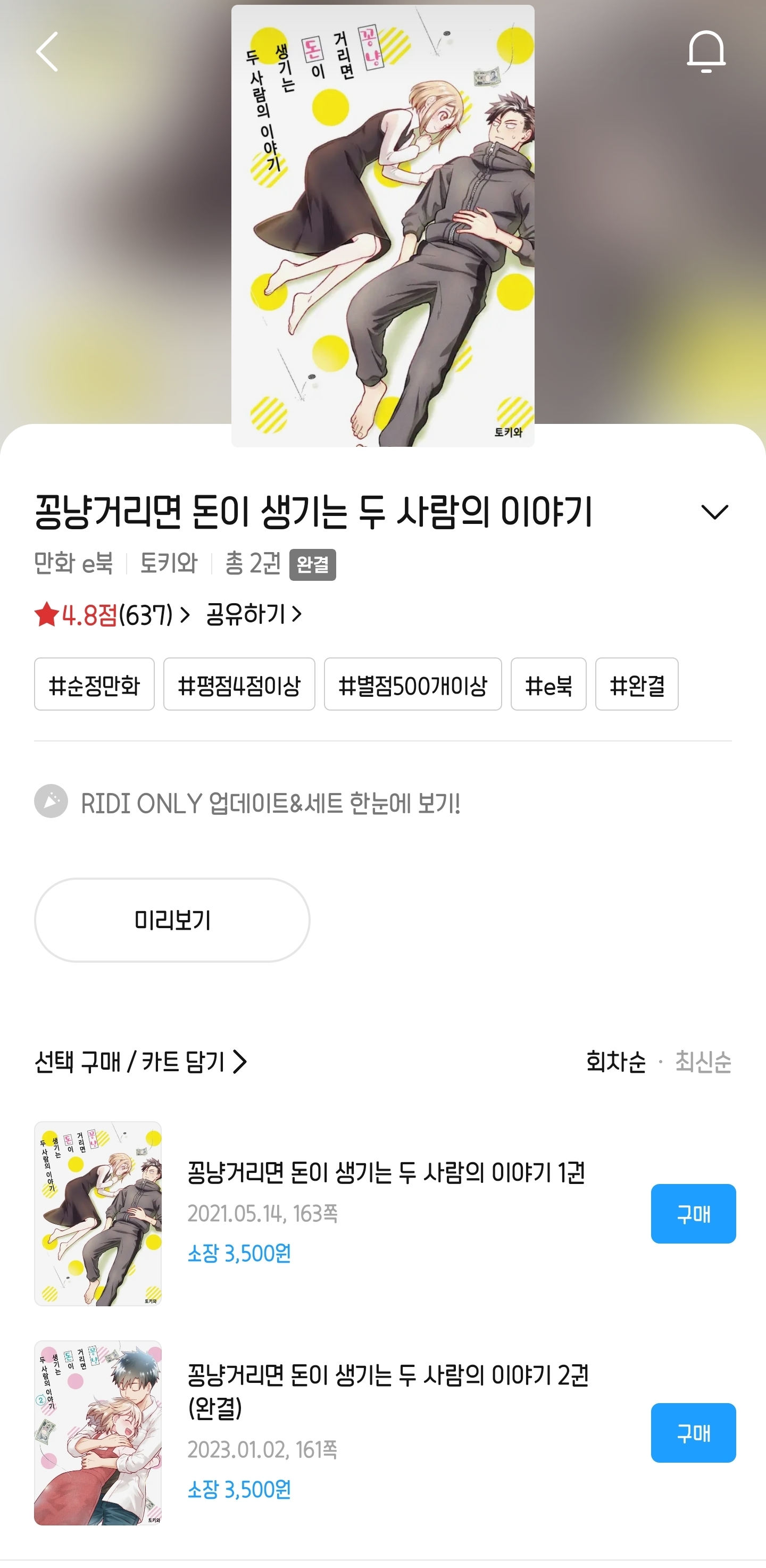766x1568 pixels.
Task: Select the #e북 tag chip
Action: pyautogui.click(x=548, y=685)
